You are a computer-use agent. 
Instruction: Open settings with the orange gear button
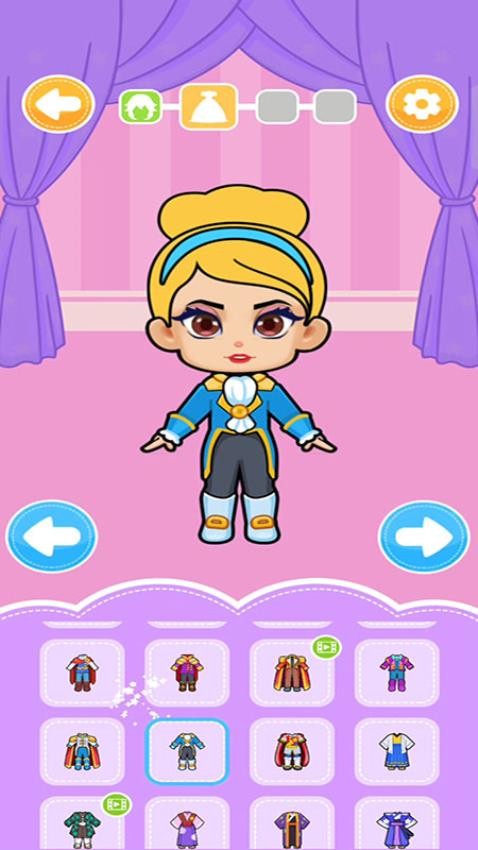pyautogui.click(x=422, y=104)
